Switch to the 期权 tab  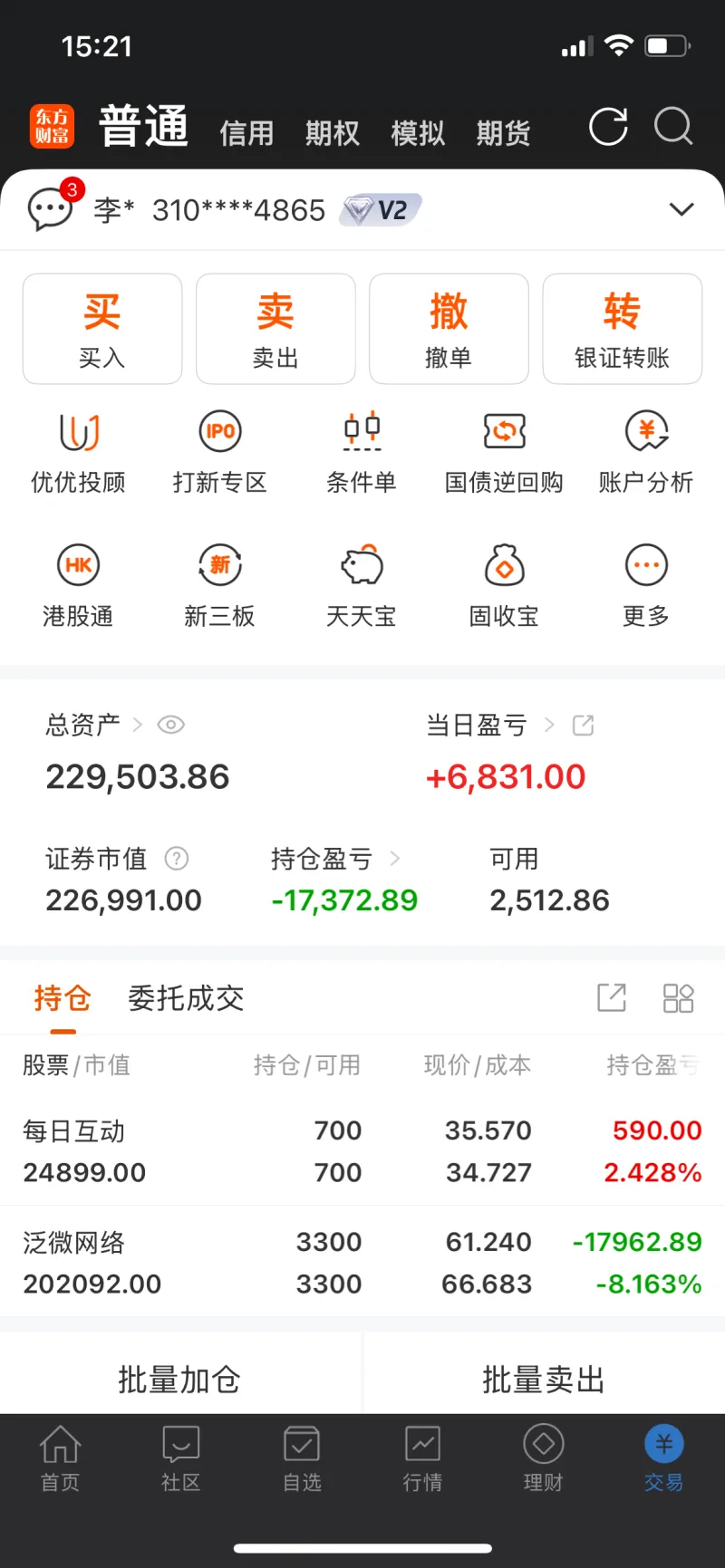pos(333,133)
